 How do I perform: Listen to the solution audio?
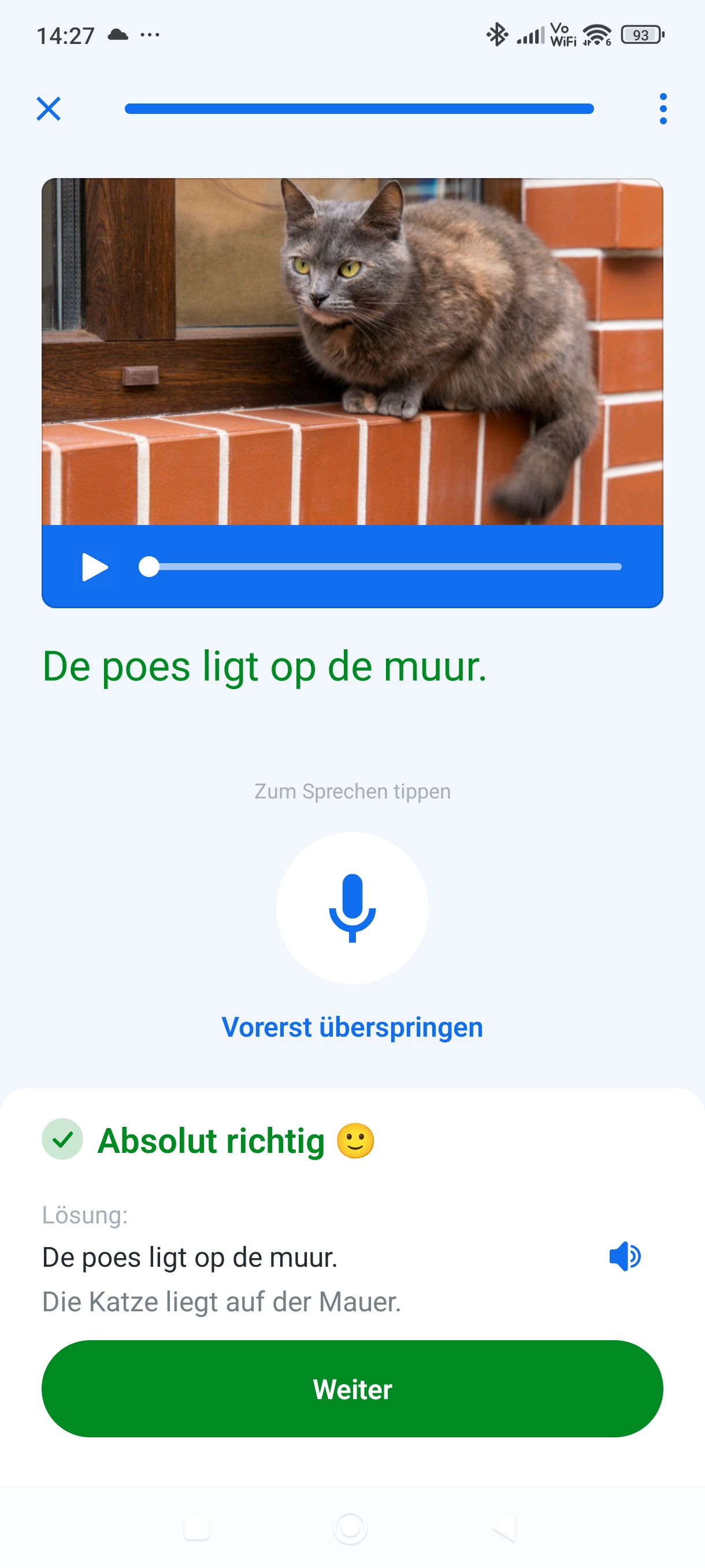(x=625, y=1256)
